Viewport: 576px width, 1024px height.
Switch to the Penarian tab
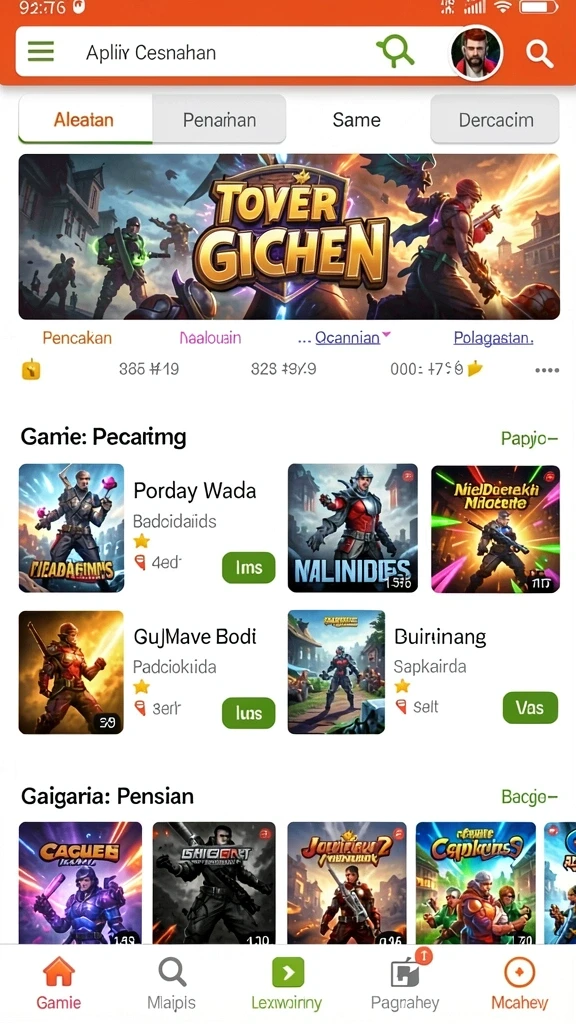click(219, 120)
